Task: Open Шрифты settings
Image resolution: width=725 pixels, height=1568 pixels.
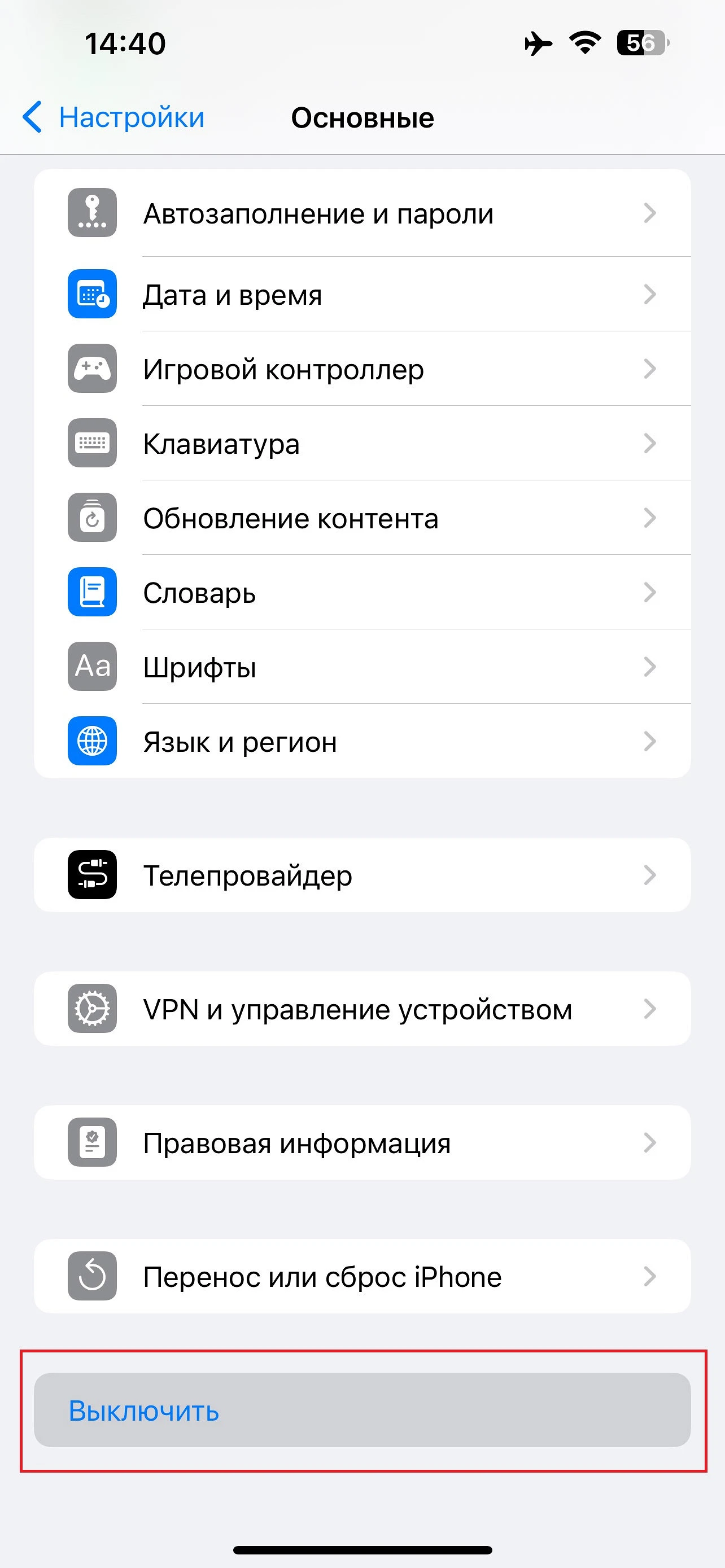Action: pyautogui.click(x=361, y=667)
